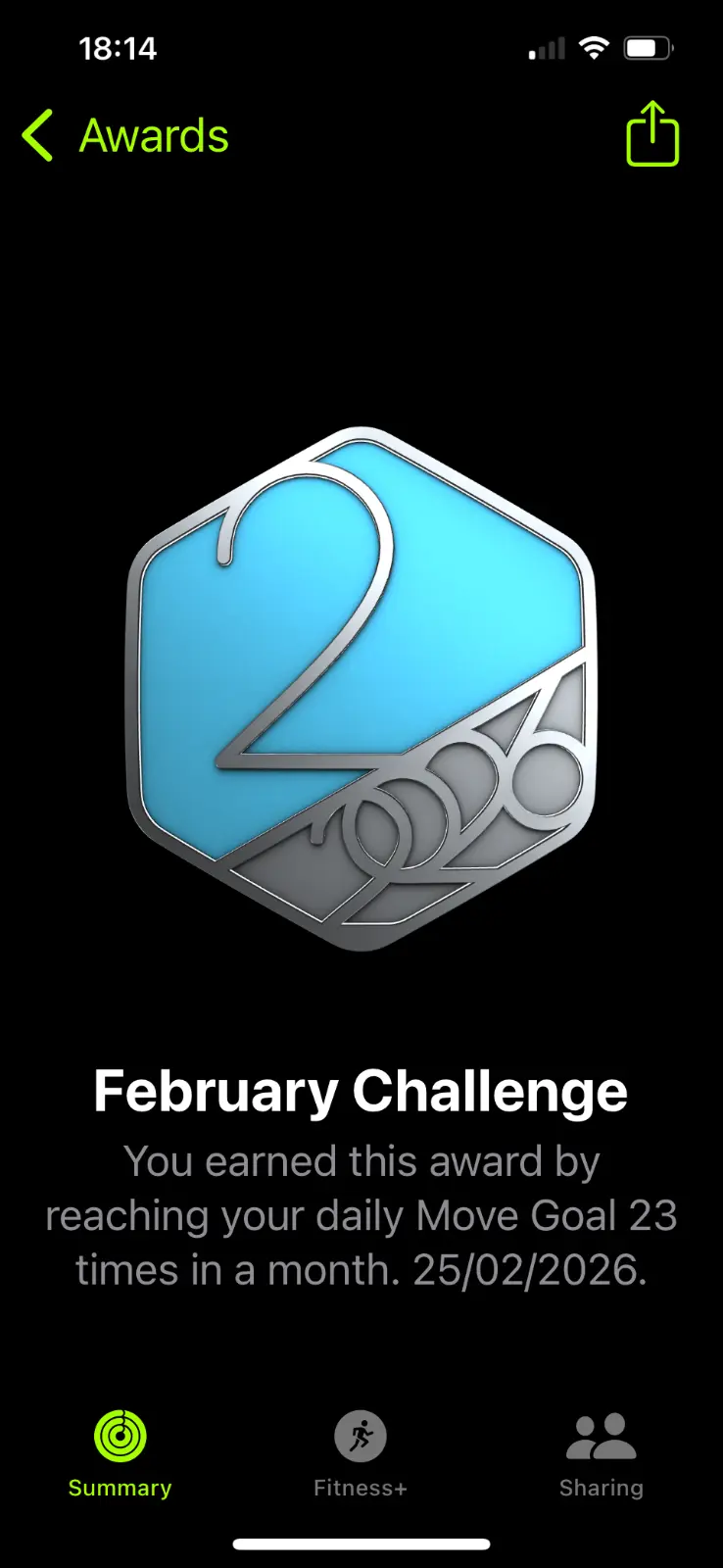Go back to Awards
Image resolution: width=723 pixels, height=1568 pixels.
[x=125, y=135]
